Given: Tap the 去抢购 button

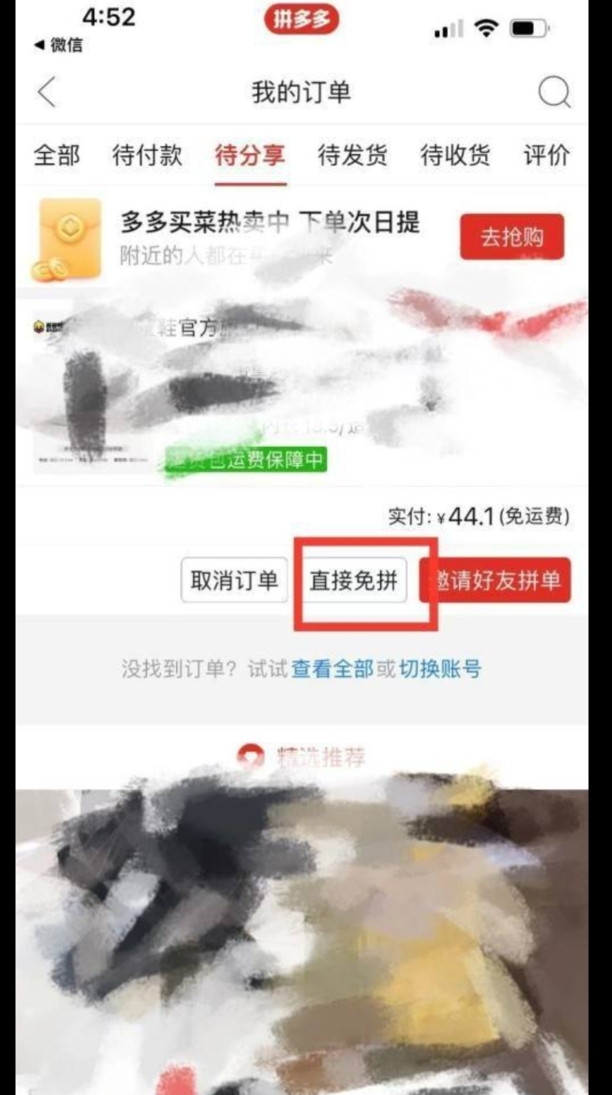Looking at the screenshot, I should tap(511, 238).
